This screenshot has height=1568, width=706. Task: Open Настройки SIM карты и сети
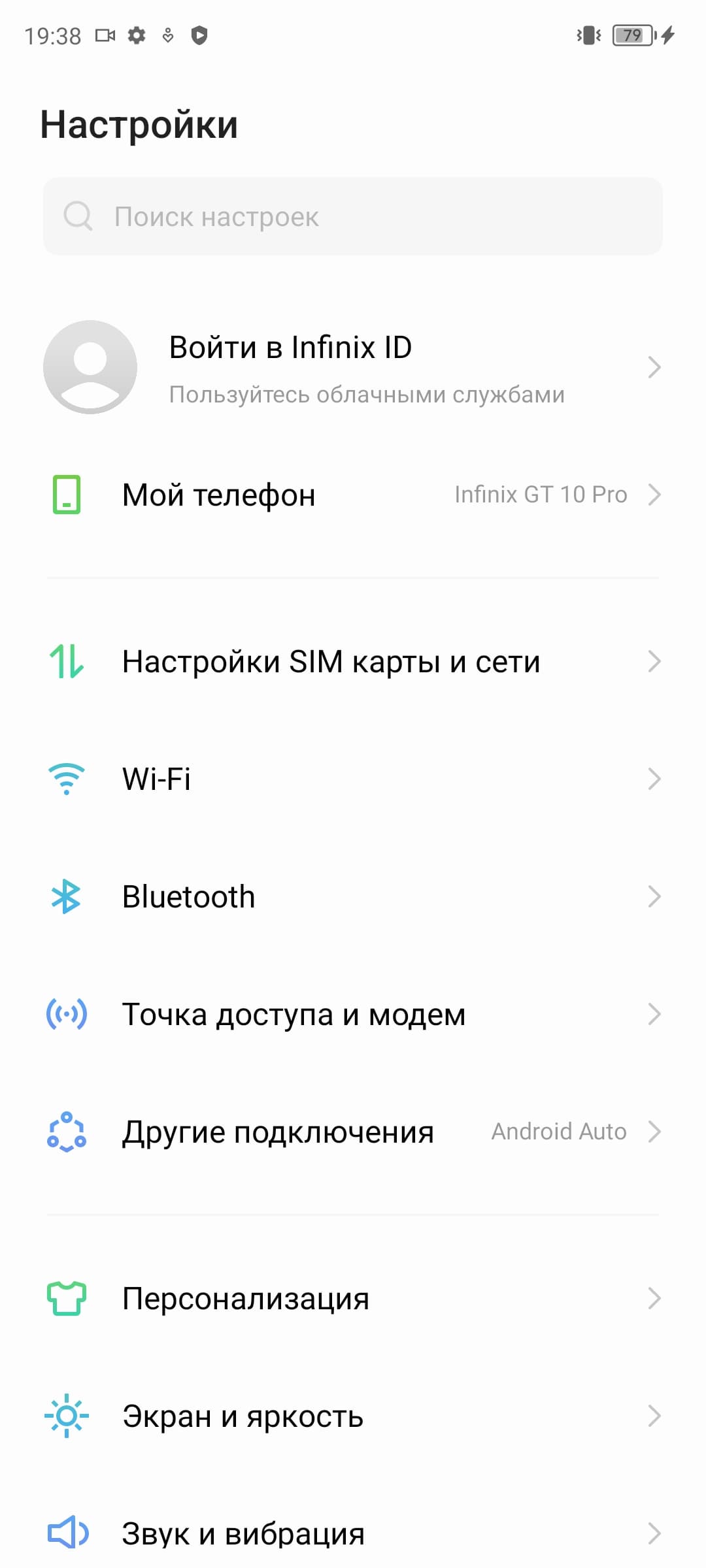[353, 661]
